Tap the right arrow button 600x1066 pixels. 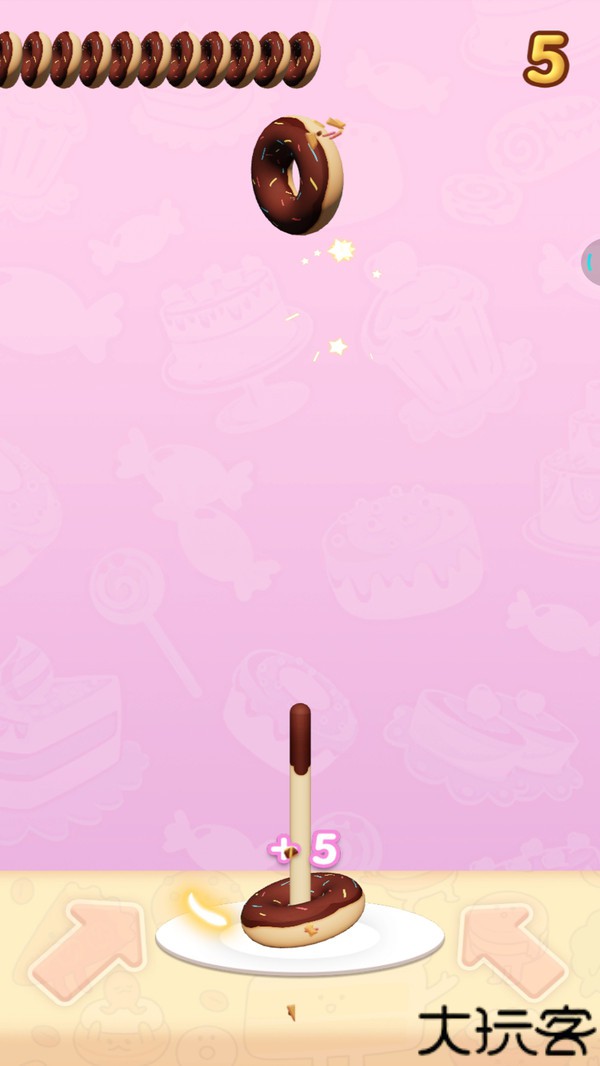click(508, 950)
